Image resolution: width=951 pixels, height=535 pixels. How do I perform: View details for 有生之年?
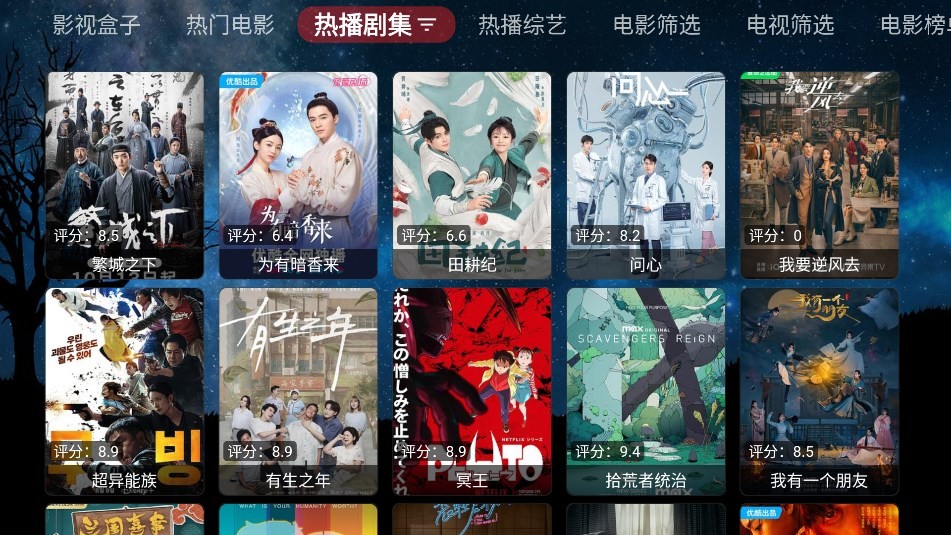(298, 391)
